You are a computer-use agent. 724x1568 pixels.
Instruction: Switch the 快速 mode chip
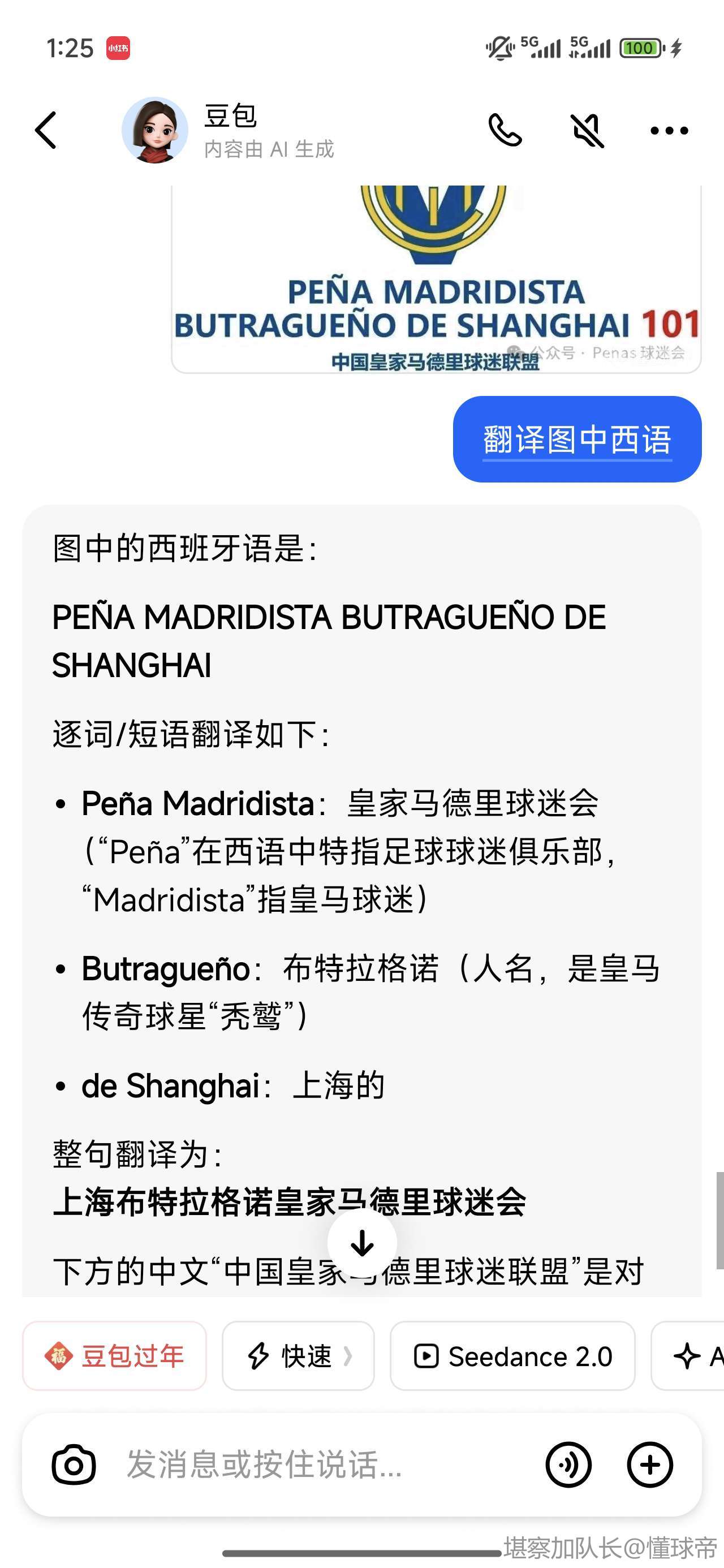coord(299,1356)
